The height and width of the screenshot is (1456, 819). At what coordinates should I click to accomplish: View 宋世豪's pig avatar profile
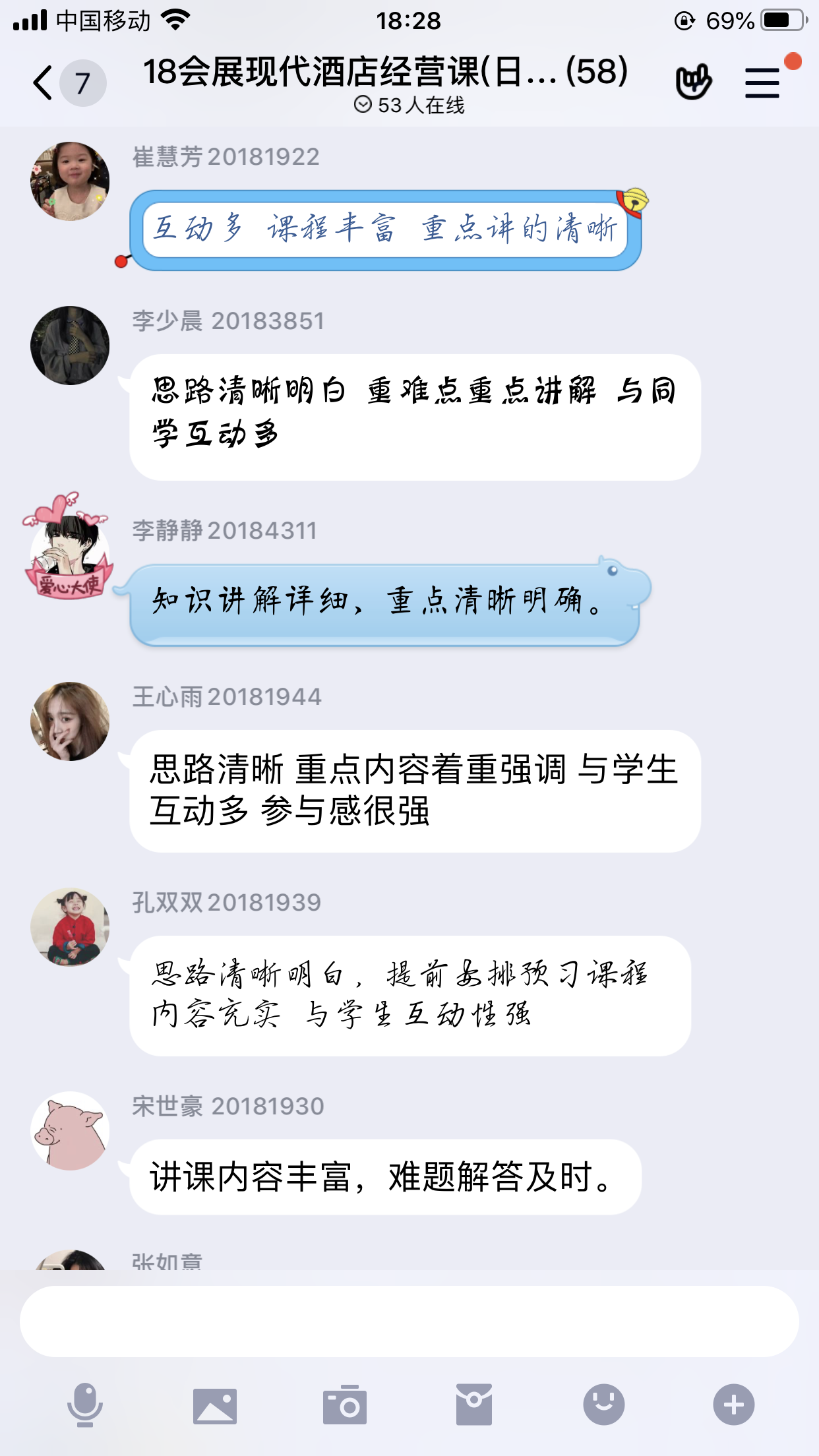pyautogui.click(x=70, y=1131)
